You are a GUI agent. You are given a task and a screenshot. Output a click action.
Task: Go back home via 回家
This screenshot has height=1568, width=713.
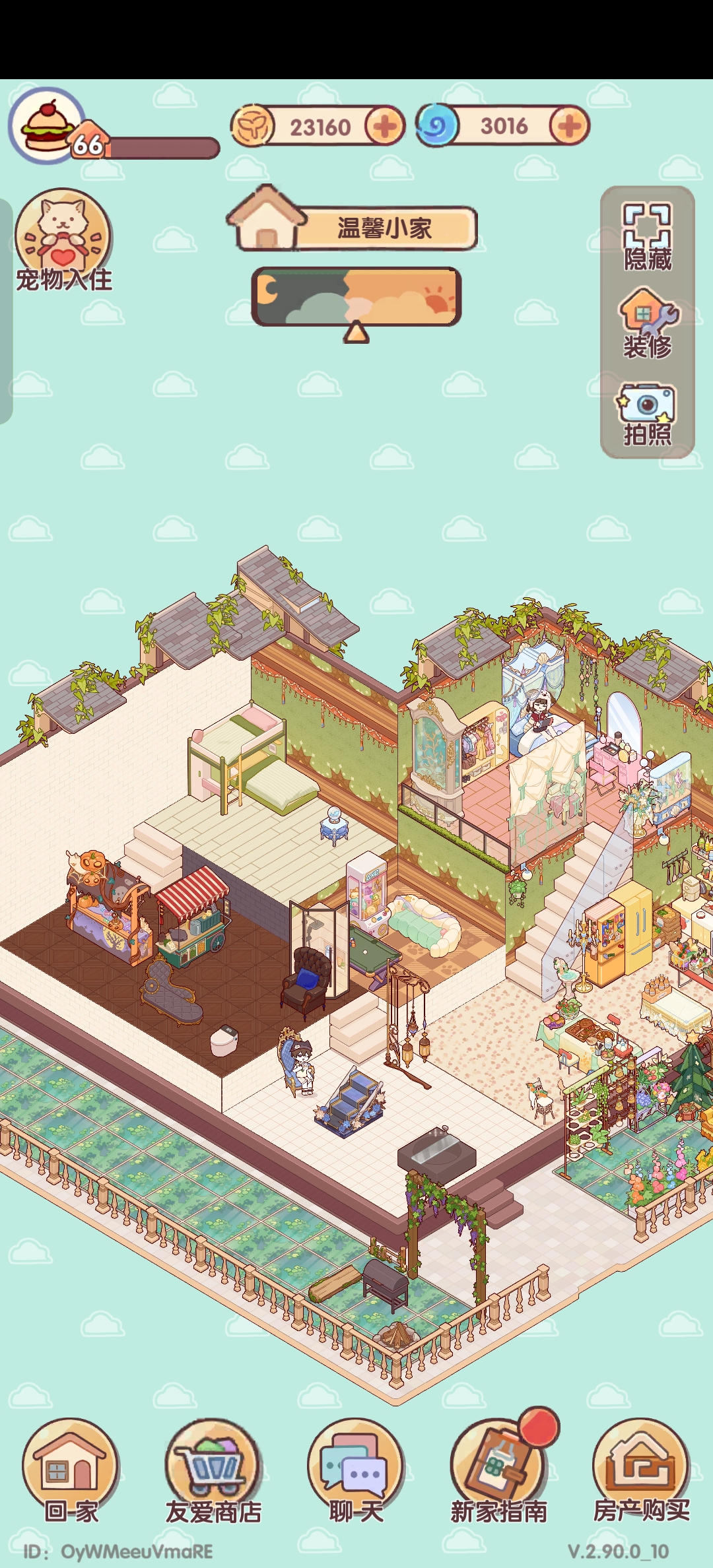tap(71, 1470)
